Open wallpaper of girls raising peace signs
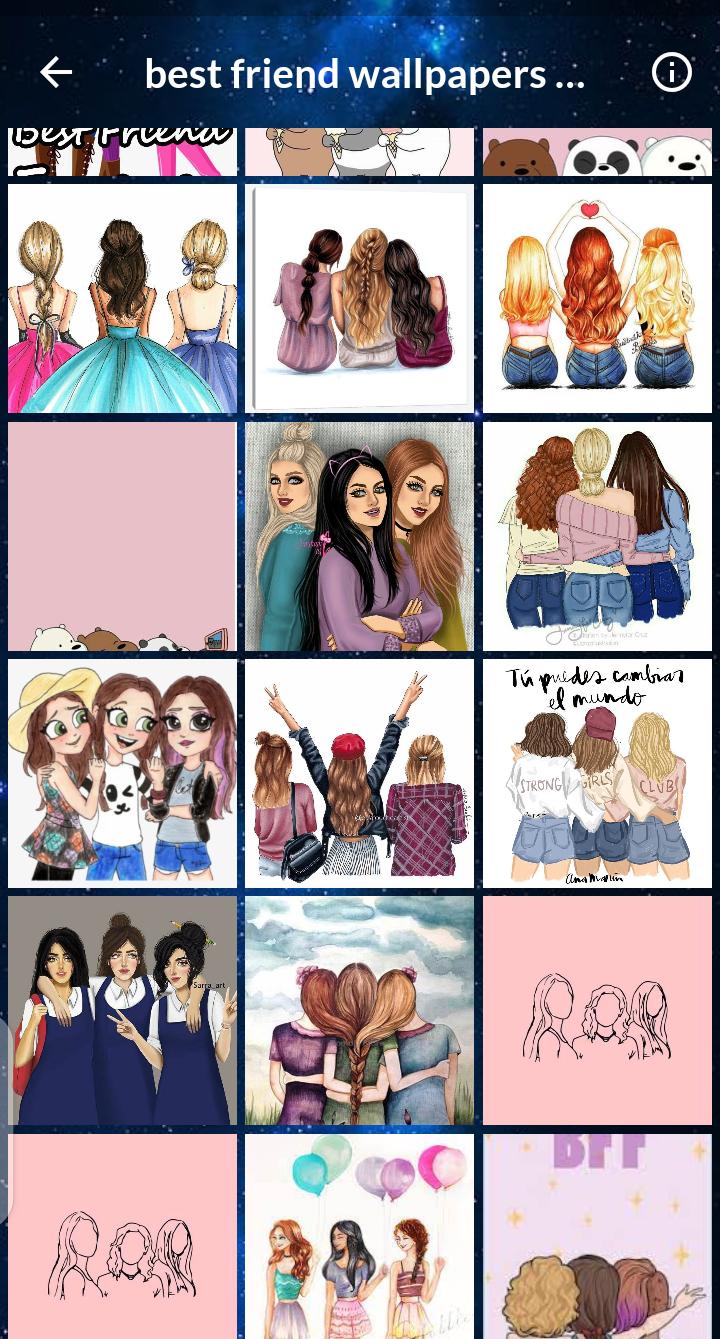Viewport: 720px width, 1339px height. click(359, 773)
